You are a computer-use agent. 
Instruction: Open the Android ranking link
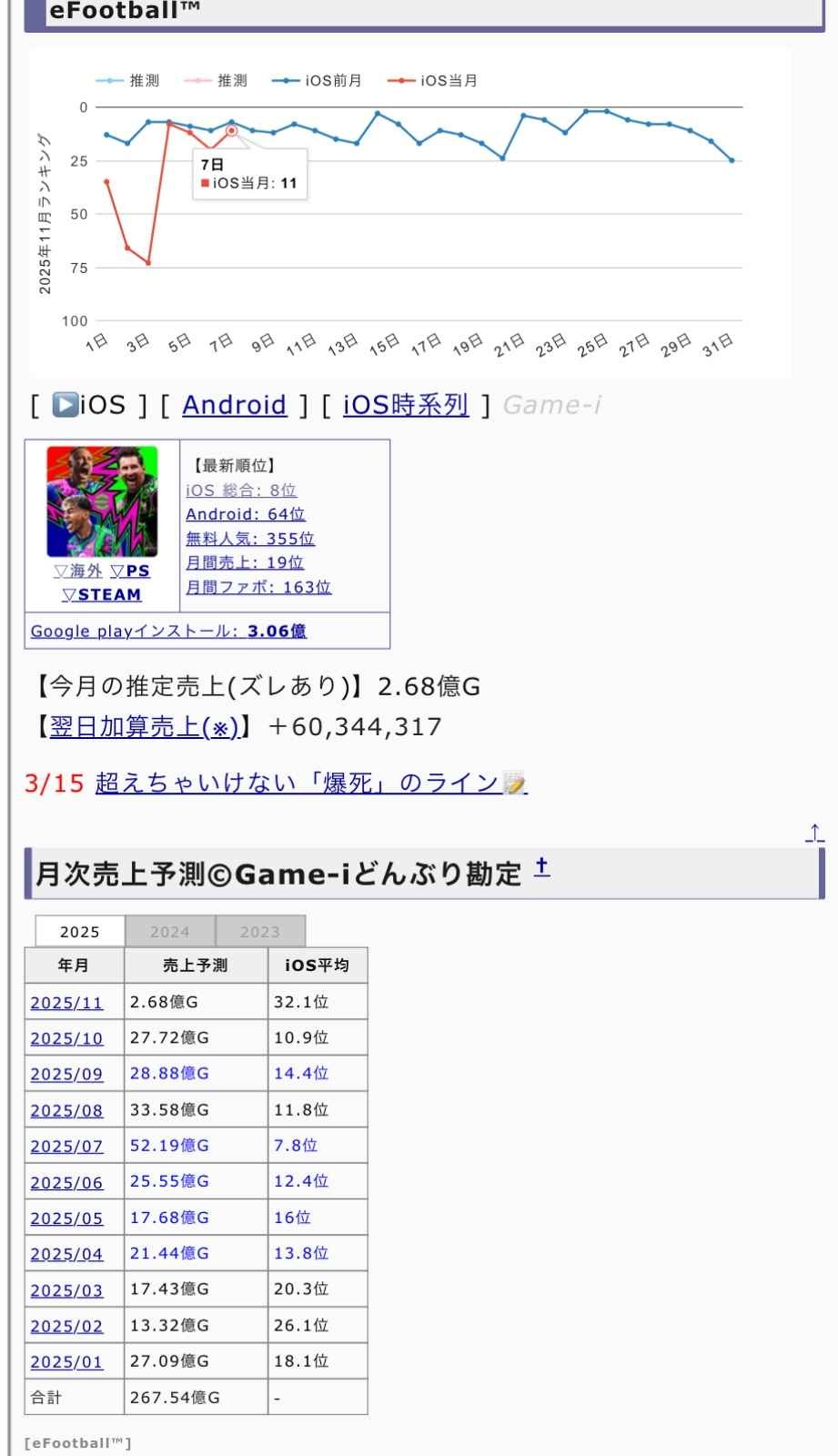234,405
